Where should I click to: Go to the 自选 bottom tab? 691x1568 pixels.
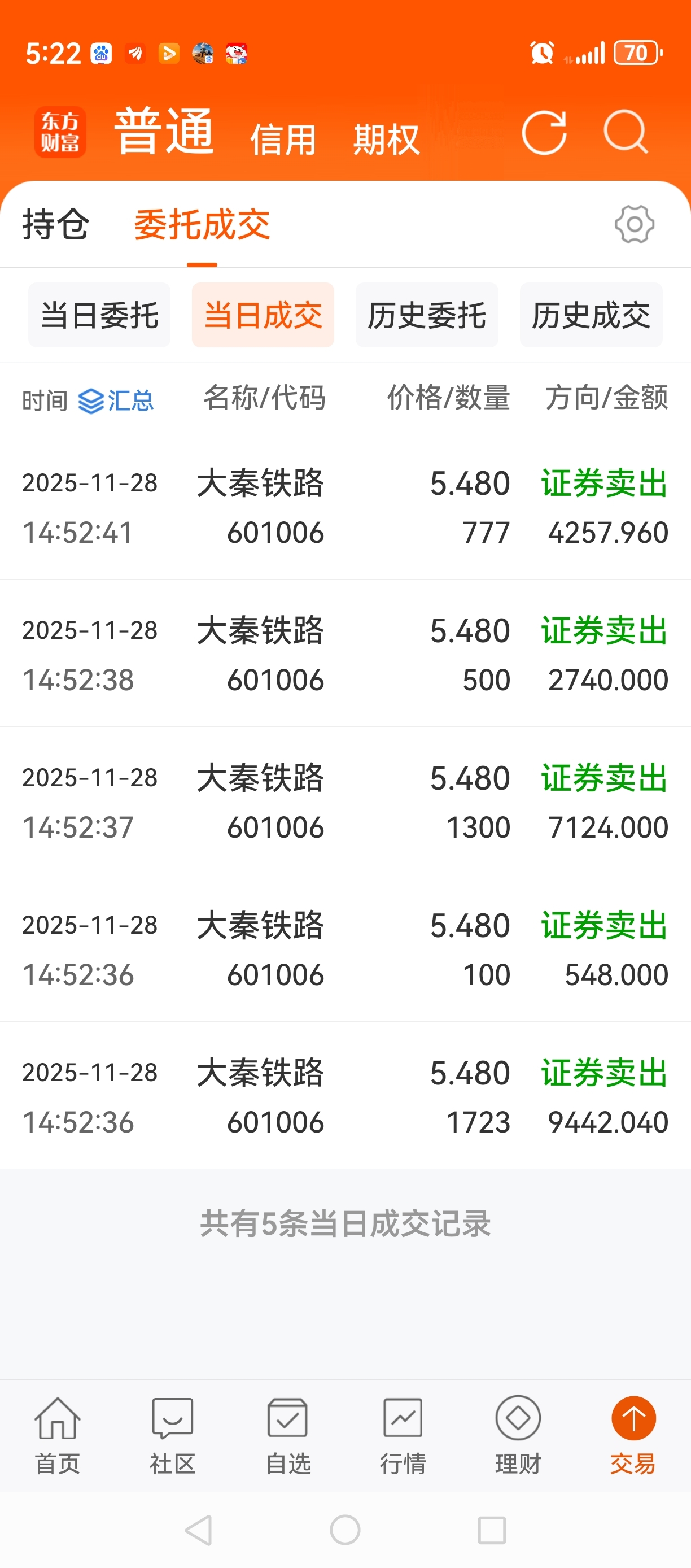(288, 1435)
